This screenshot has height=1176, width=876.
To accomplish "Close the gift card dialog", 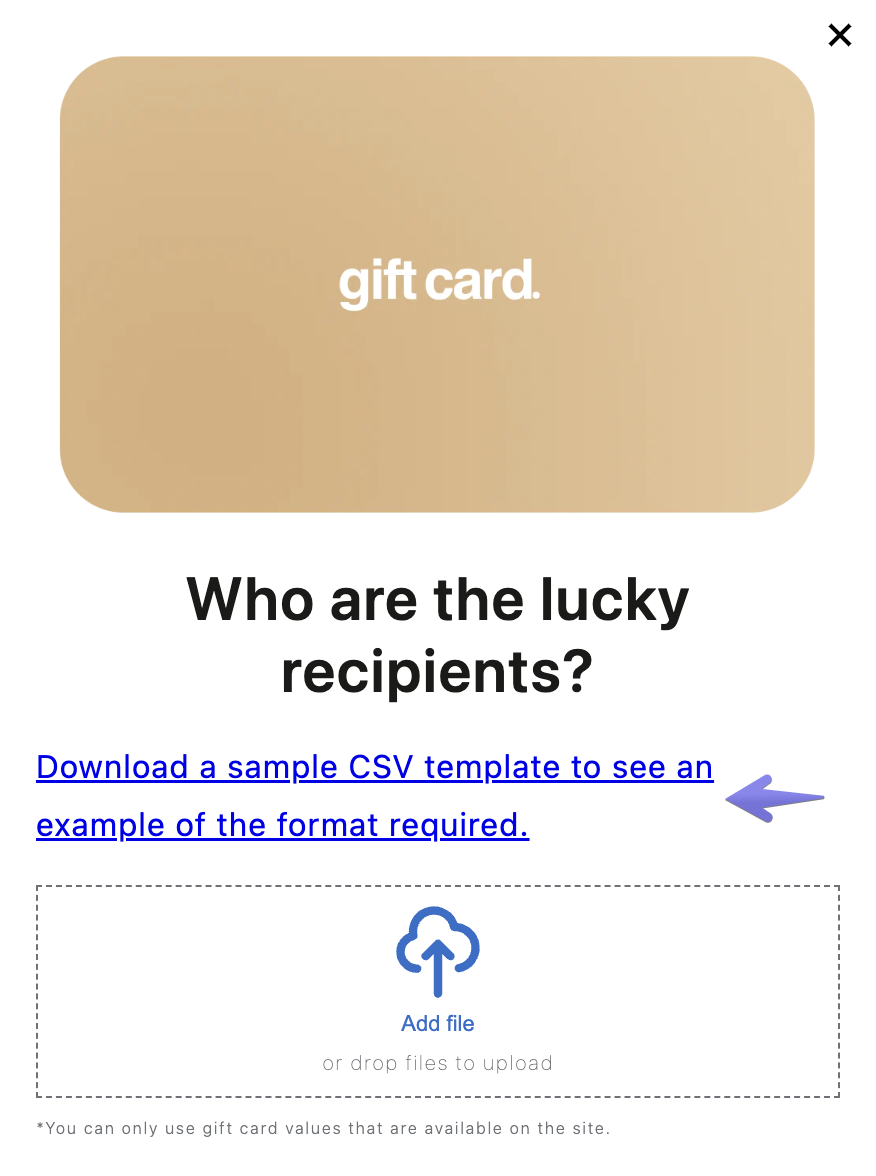I will (x=840, y=36).
